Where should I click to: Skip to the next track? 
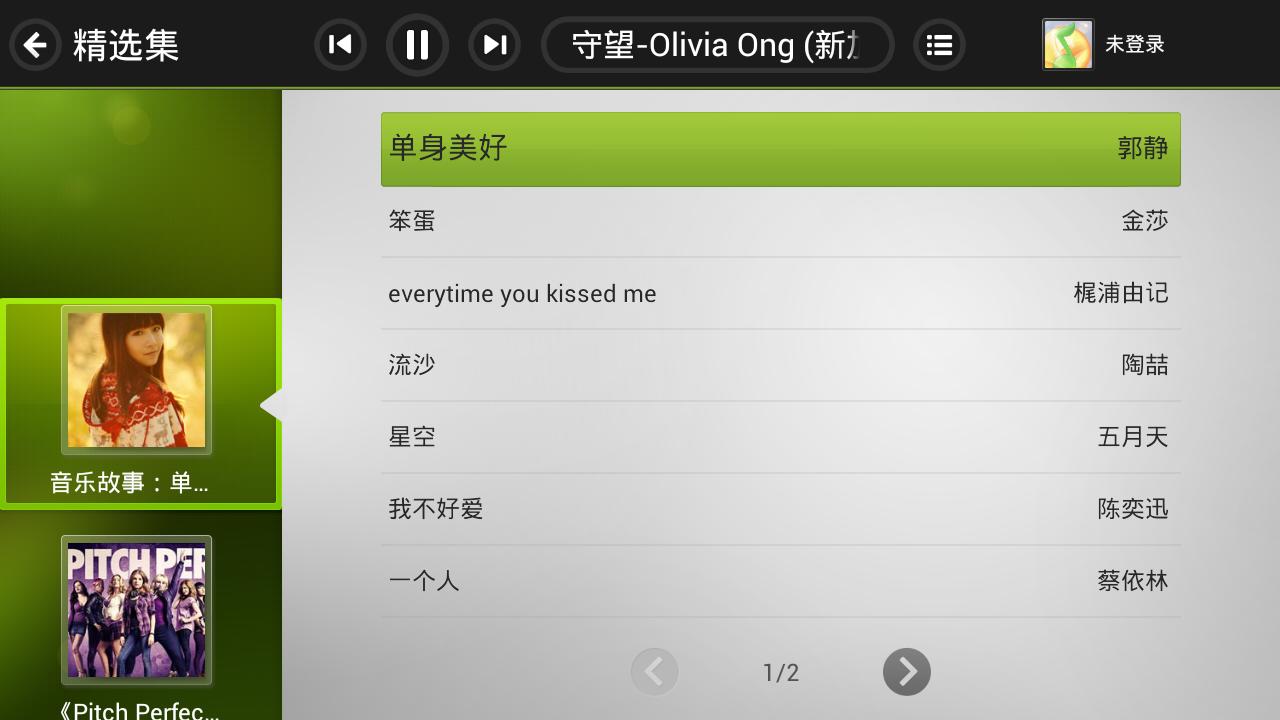(x=495, y=45)
